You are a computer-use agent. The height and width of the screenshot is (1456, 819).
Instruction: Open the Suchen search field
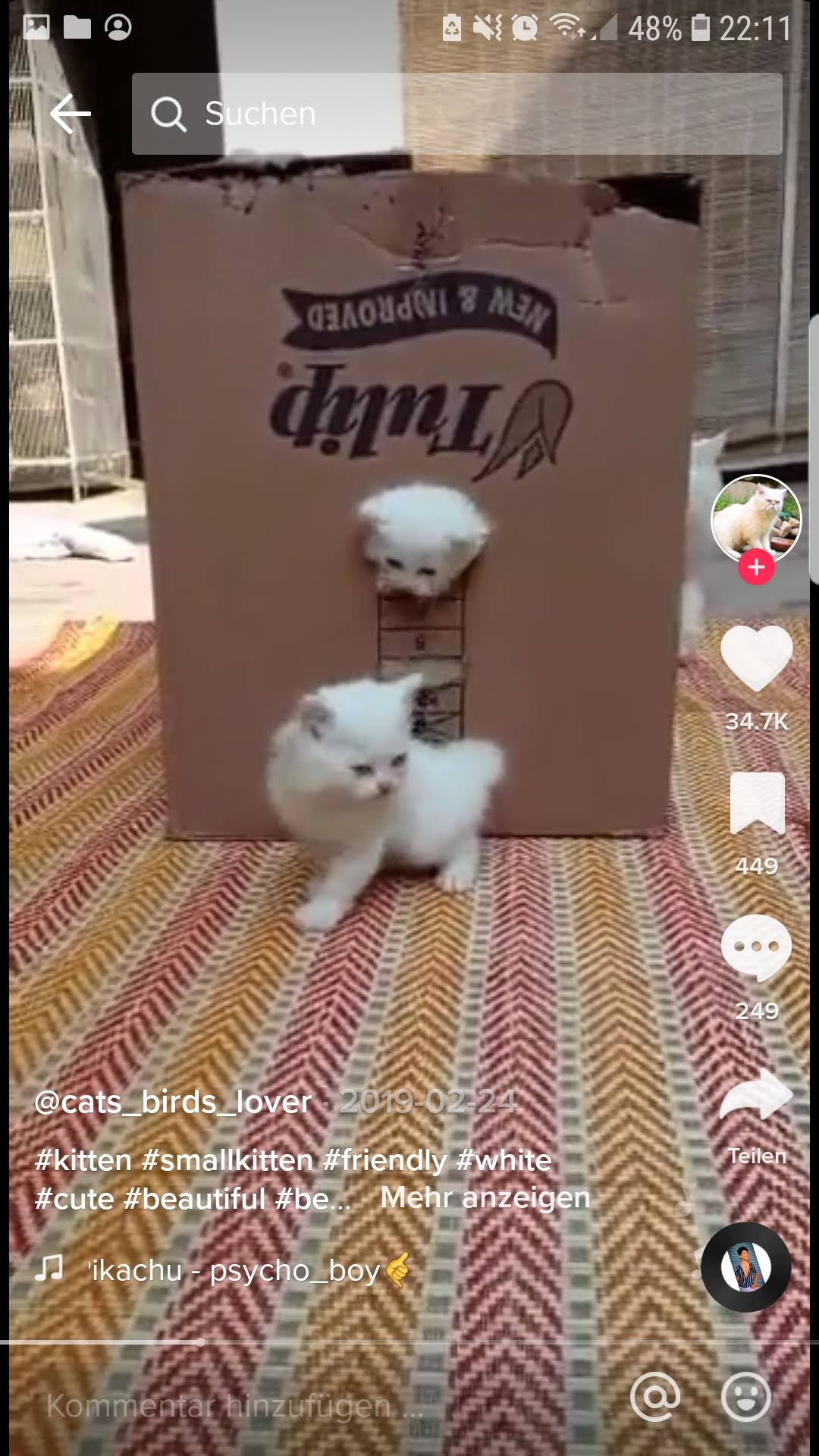pos(457,114)
